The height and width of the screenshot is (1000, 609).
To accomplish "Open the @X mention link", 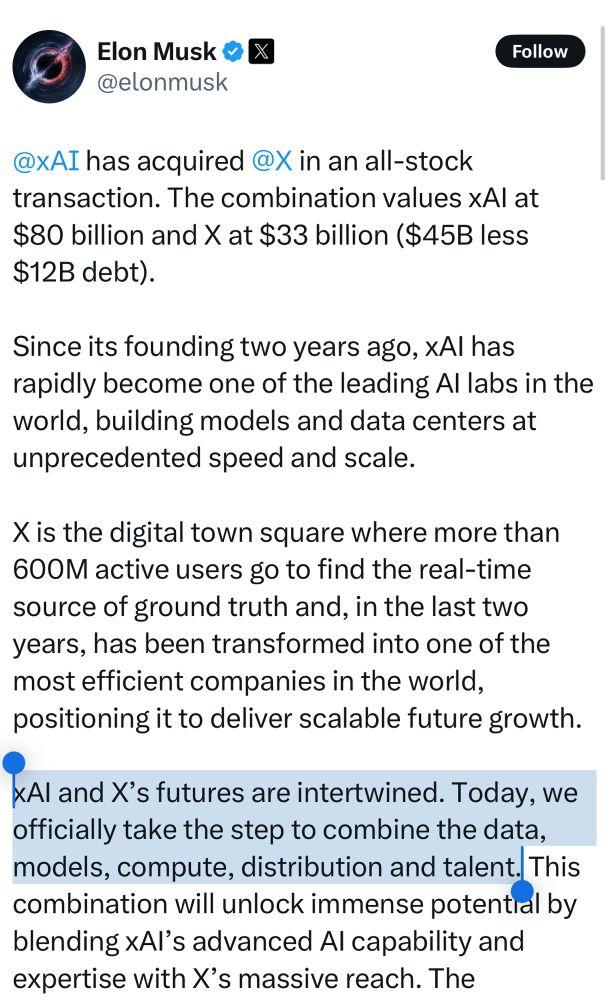I will (272, 161).
